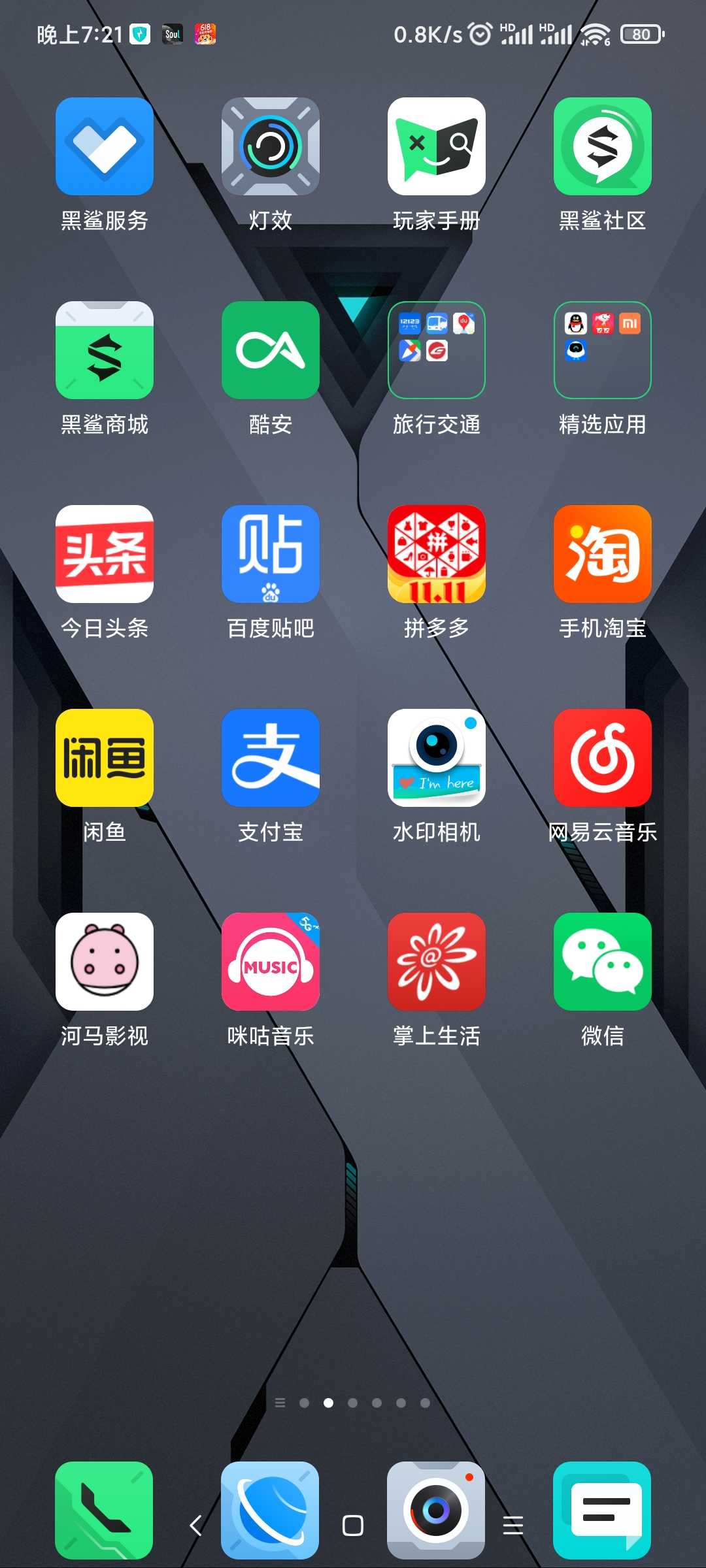Open the phone dialer in the dock
The width and height of the screenshot is (706, 1568).
(x=105, y=1511)
